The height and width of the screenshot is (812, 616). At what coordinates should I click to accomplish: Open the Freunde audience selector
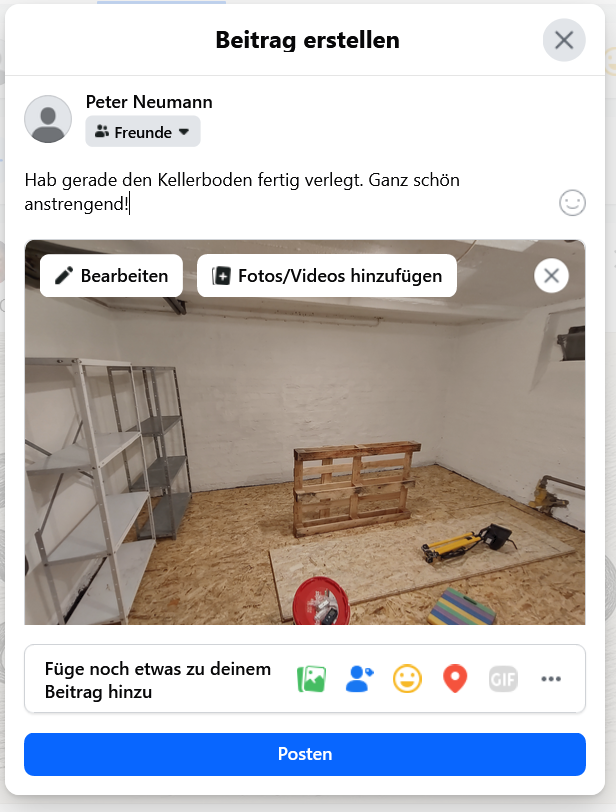[x=143, y=132]
